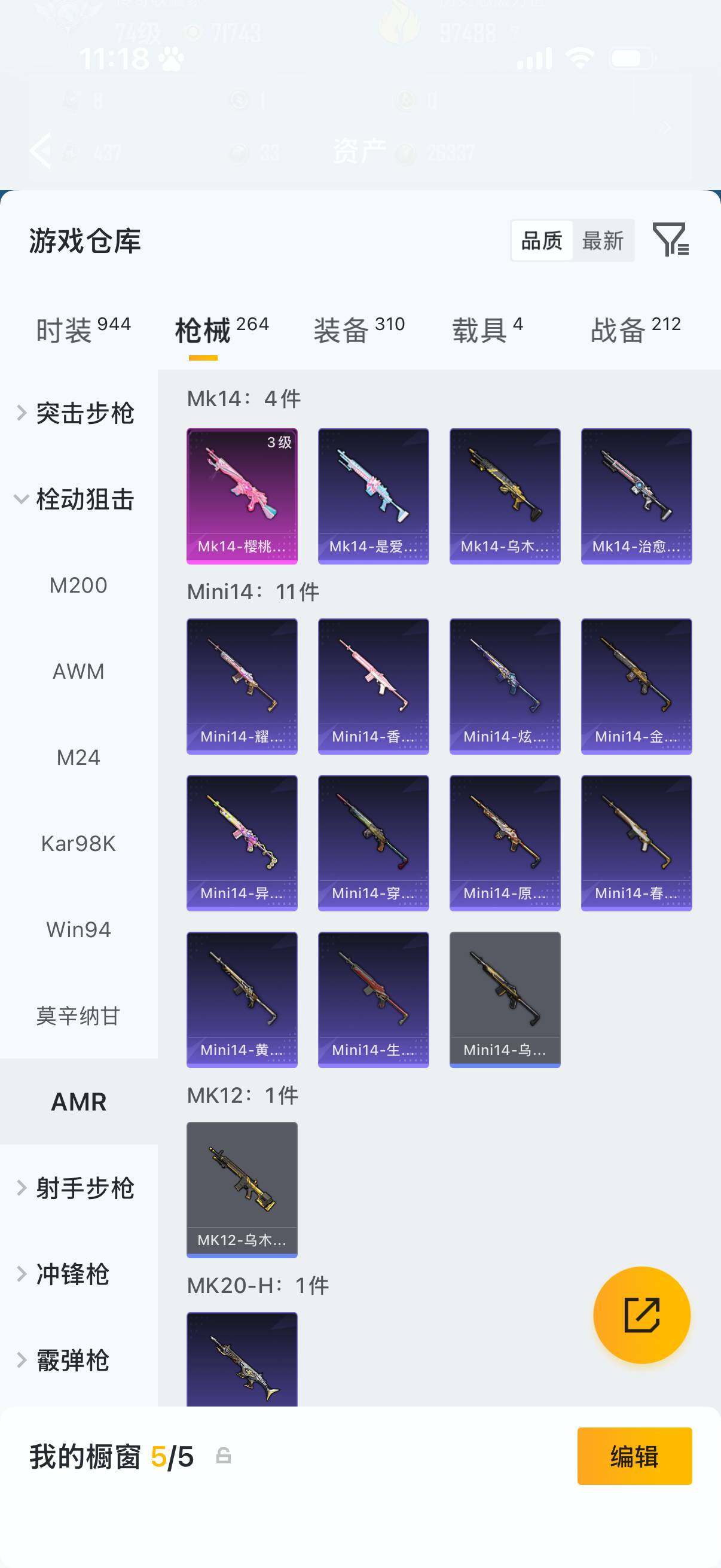Select 莫辛纳甘 in the side list
The image size is (721, 1568).
(x=78, y=1016)
